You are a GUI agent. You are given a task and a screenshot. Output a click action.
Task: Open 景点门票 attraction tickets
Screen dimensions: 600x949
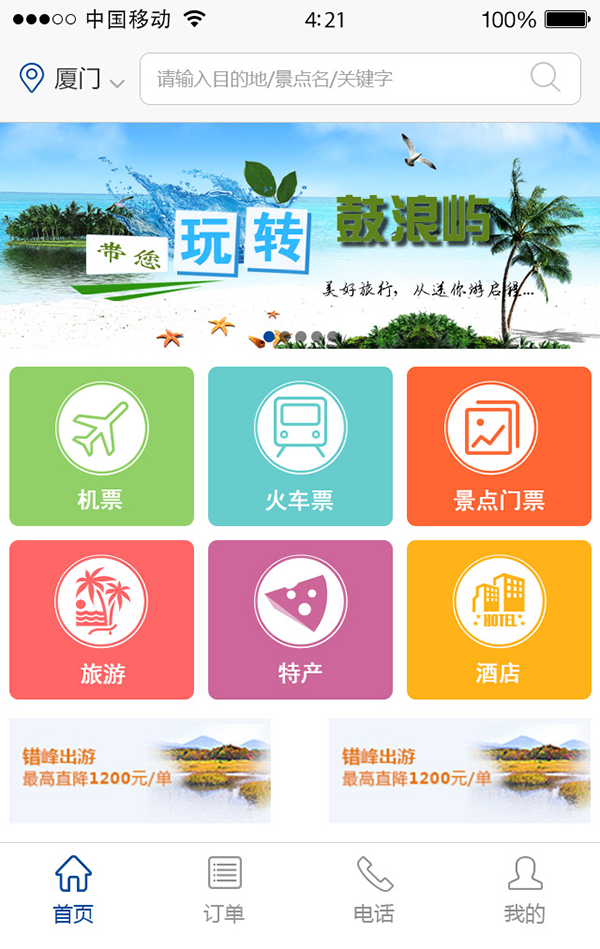click(x=499, y=446)
